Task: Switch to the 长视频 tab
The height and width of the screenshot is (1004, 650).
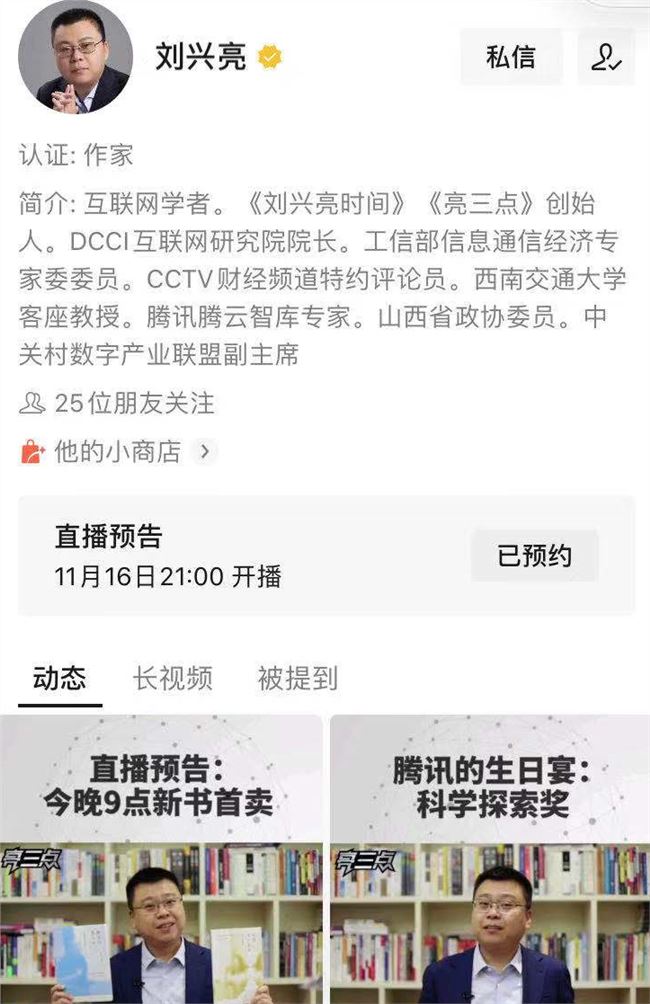Action: tap(172, 679)
